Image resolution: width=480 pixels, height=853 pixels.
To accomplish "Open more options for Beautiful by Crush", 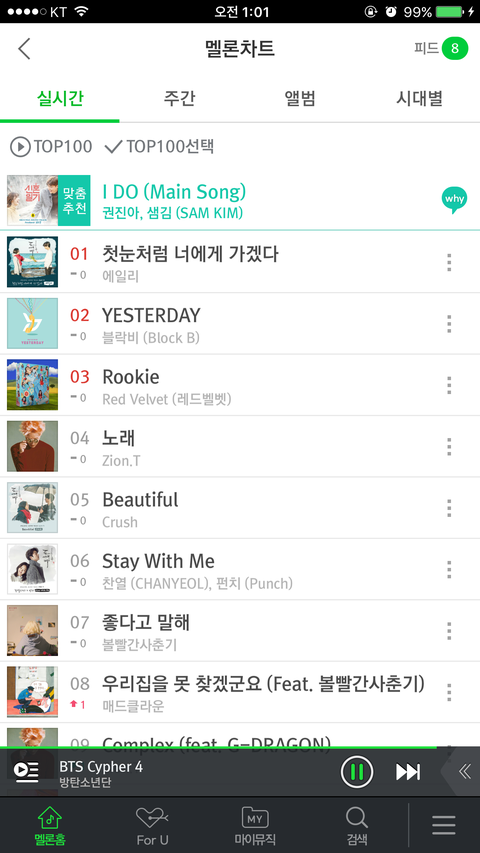I will [x=449, y=508].
